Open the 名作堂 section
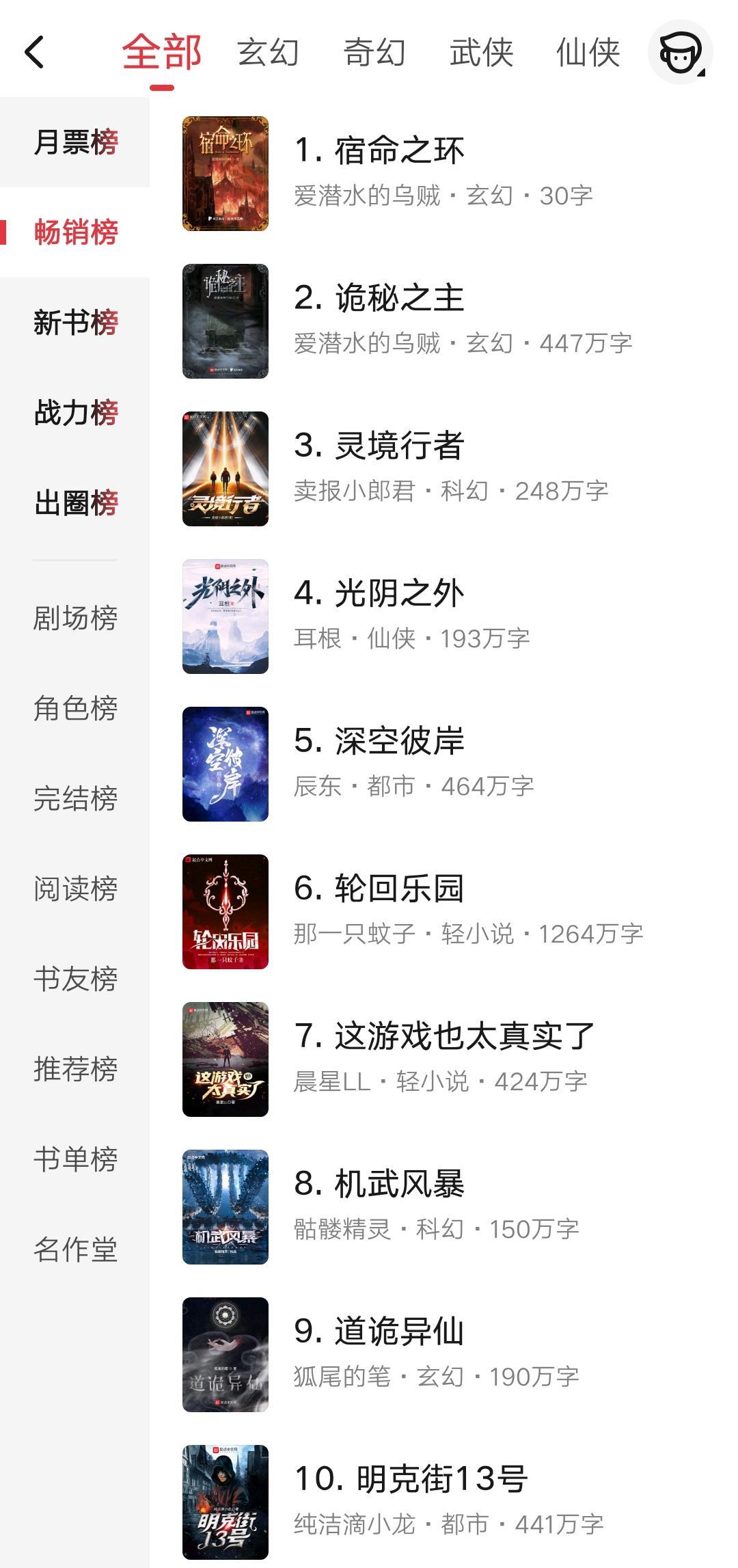This screenshot has height=1568, width=738. (x=75, y=1249)
